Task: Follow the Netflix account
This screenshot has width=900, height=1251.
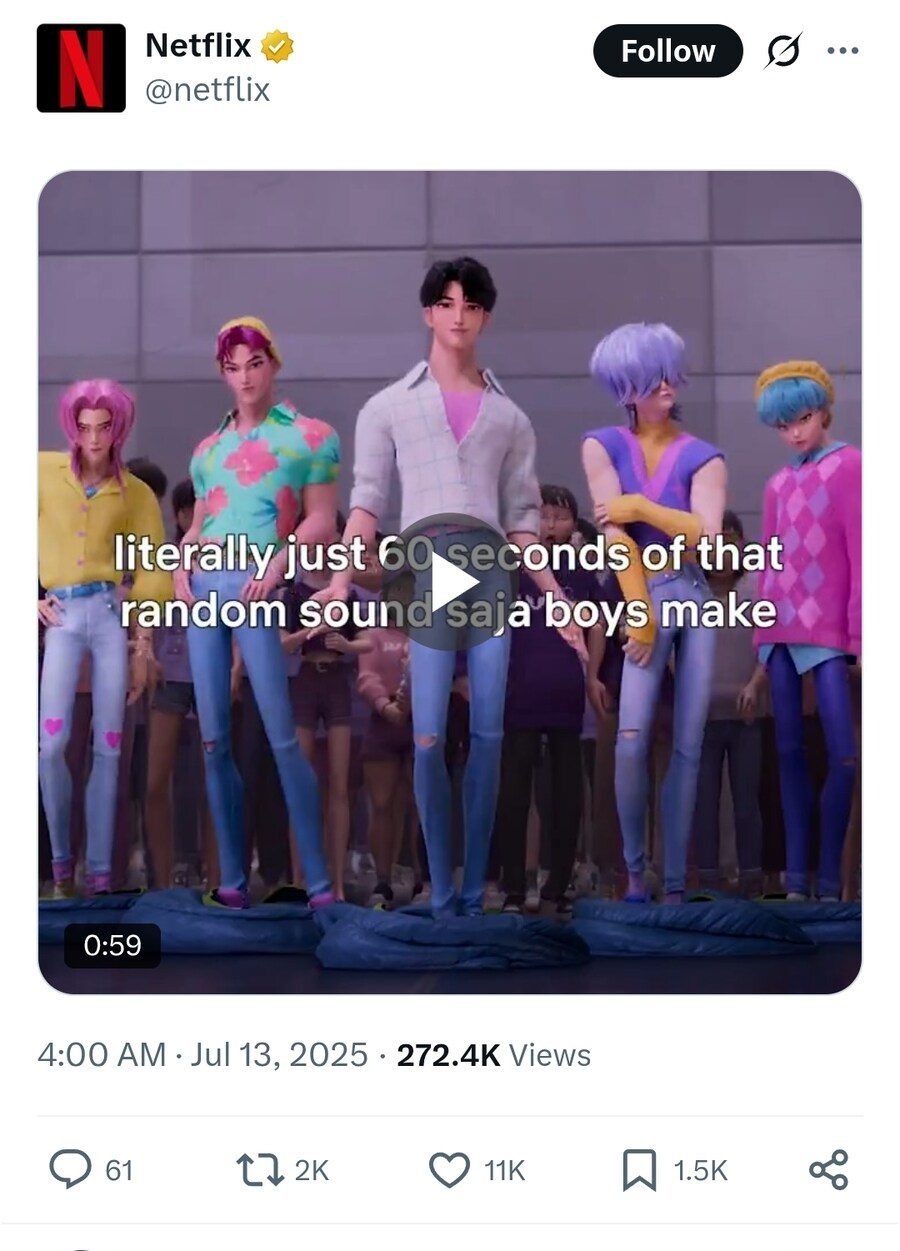Action: (x=667, y=51)
